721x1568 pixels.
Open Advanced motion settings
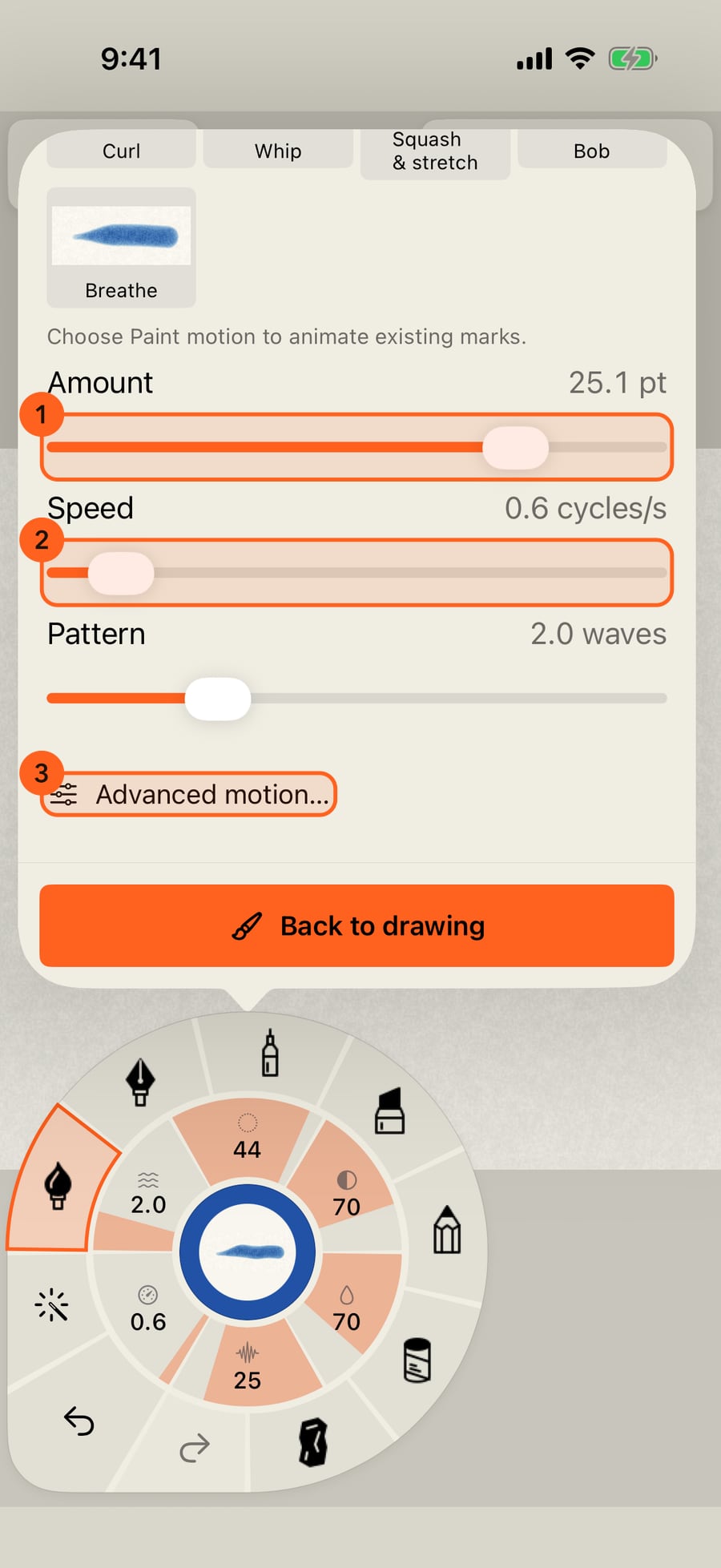coord(189,794)
